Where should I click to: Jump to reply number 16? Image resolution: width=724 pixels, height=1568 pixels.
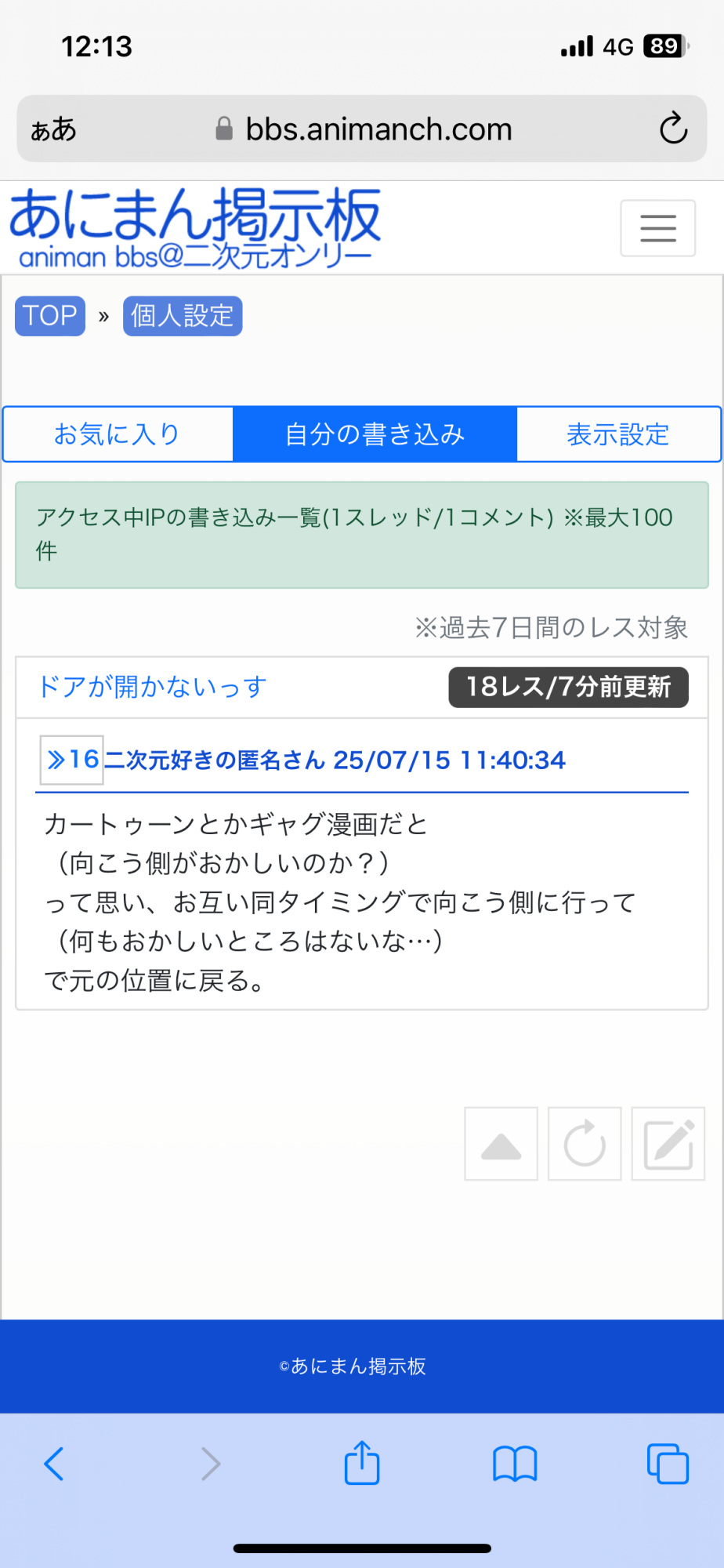click(x=72, y=760)
